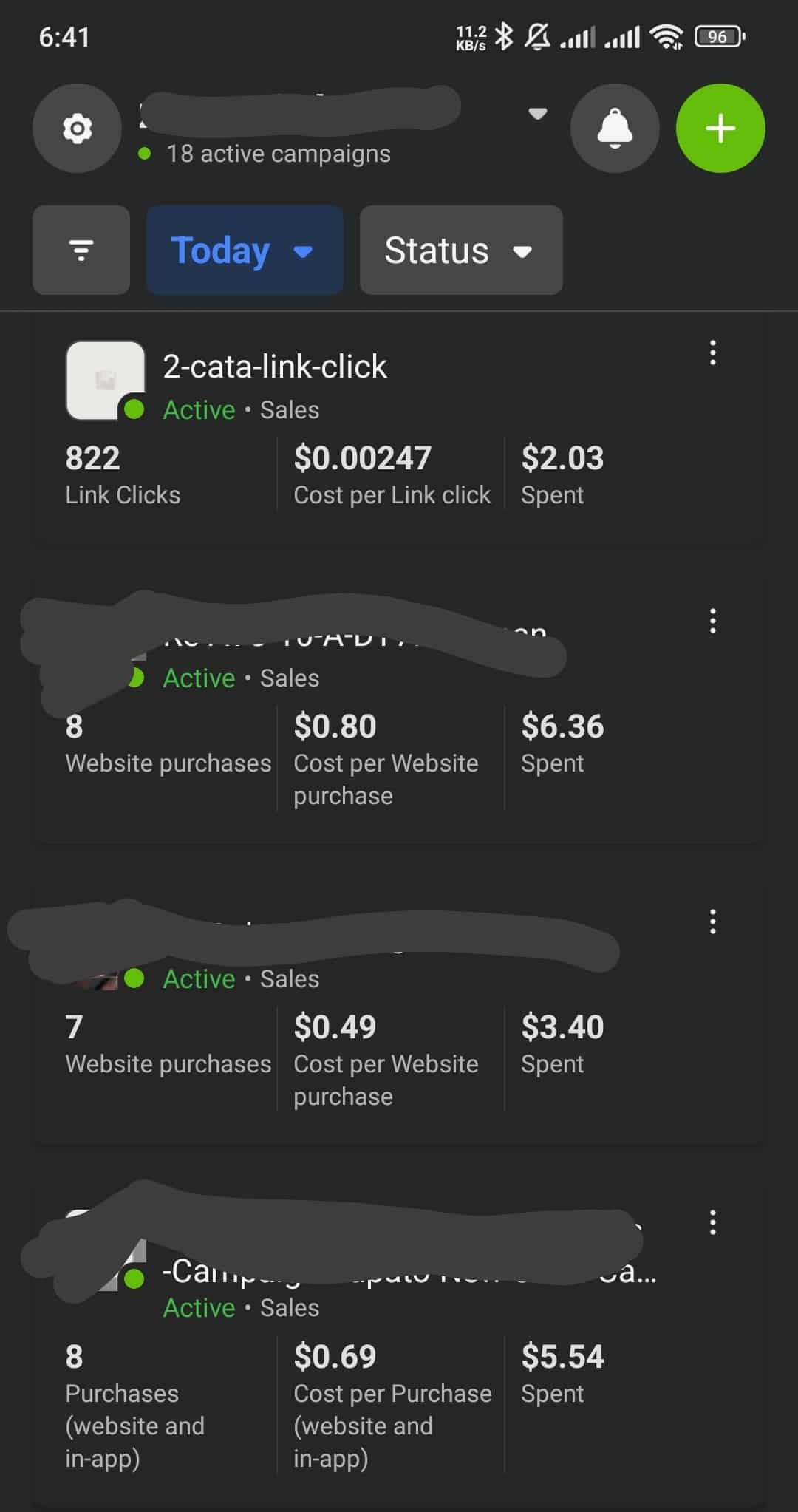Expand the ad account dropdown arrow
Viewport: 798px width, 1512px height.
coord(538,114)
